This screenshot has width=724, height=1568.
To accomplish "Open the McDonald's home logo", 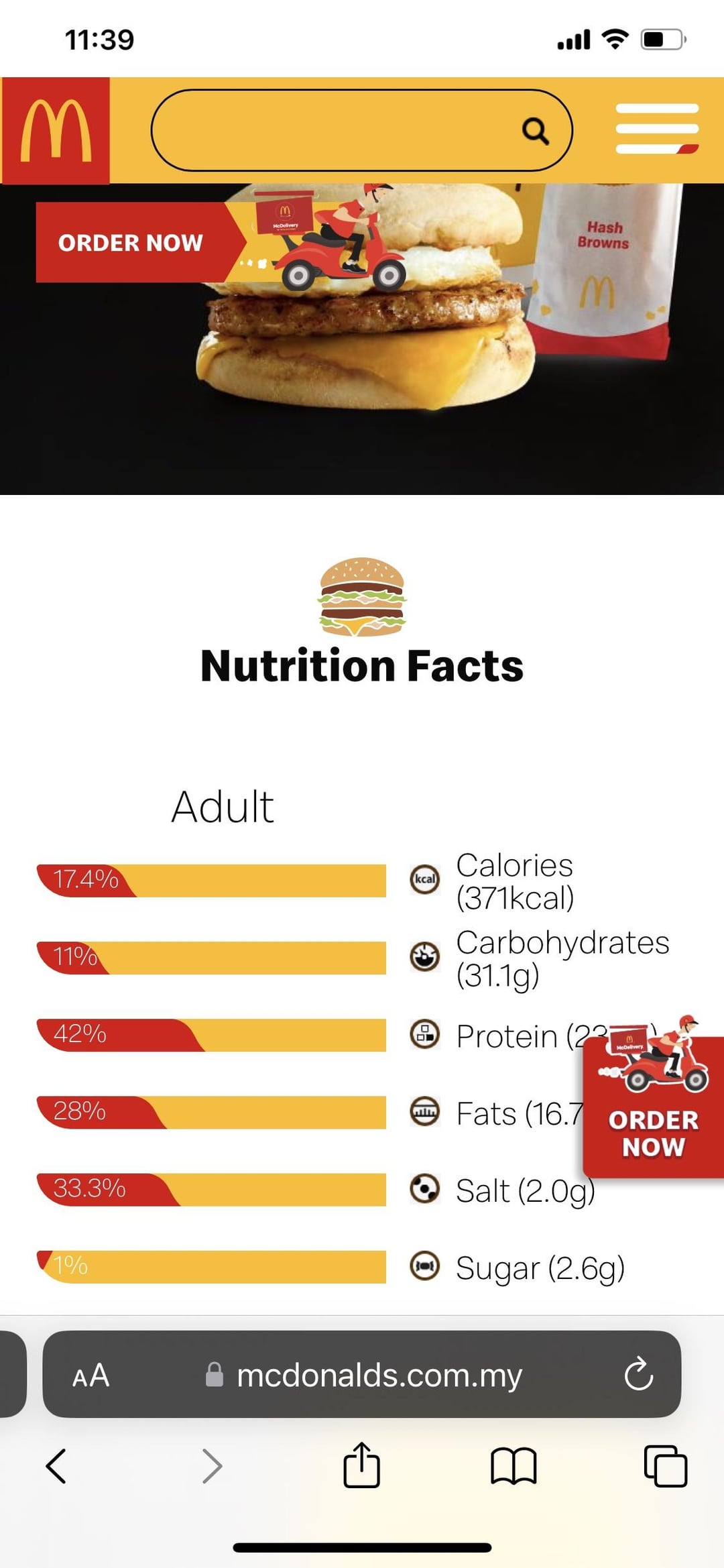I will tap(56, 131).
